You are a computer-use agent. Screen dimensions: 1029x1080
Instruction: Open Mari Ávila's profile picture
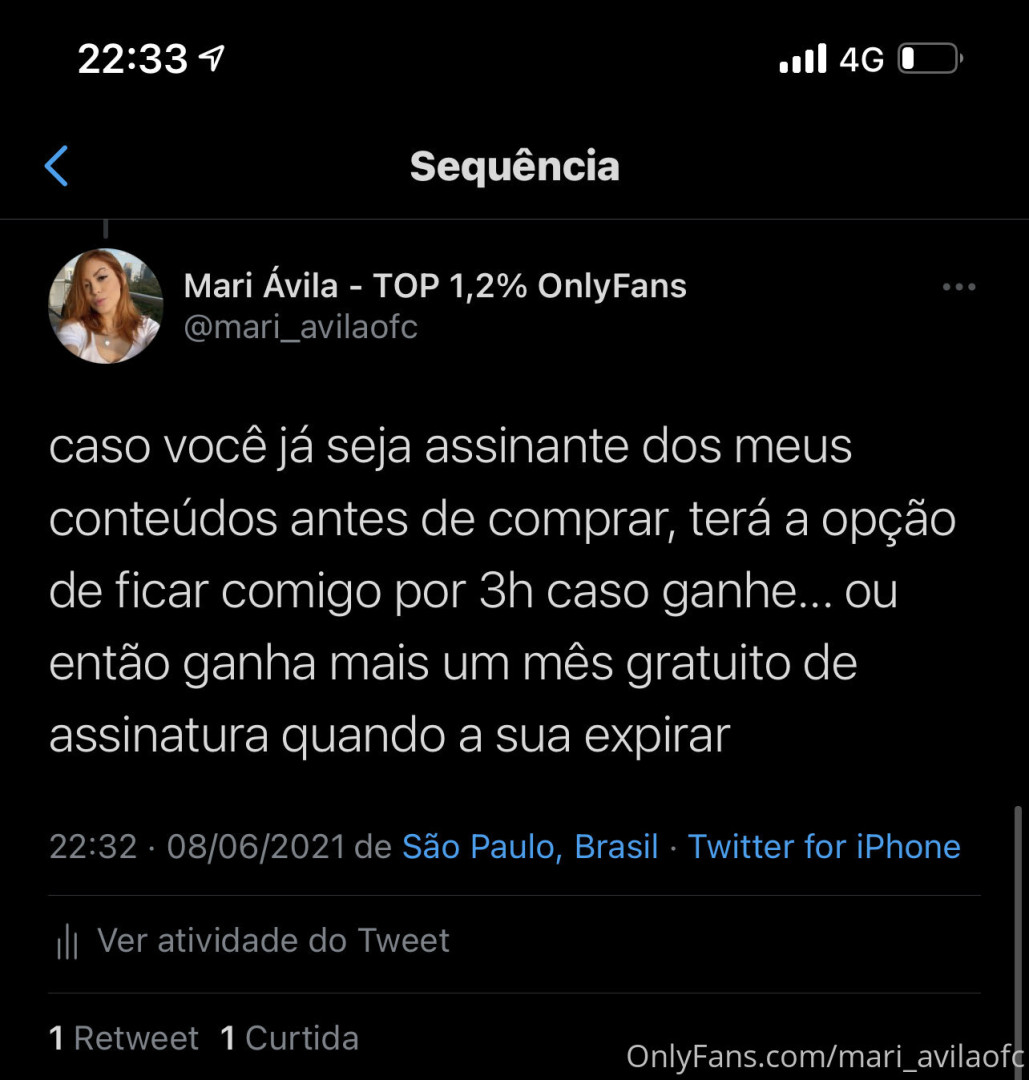106,305
